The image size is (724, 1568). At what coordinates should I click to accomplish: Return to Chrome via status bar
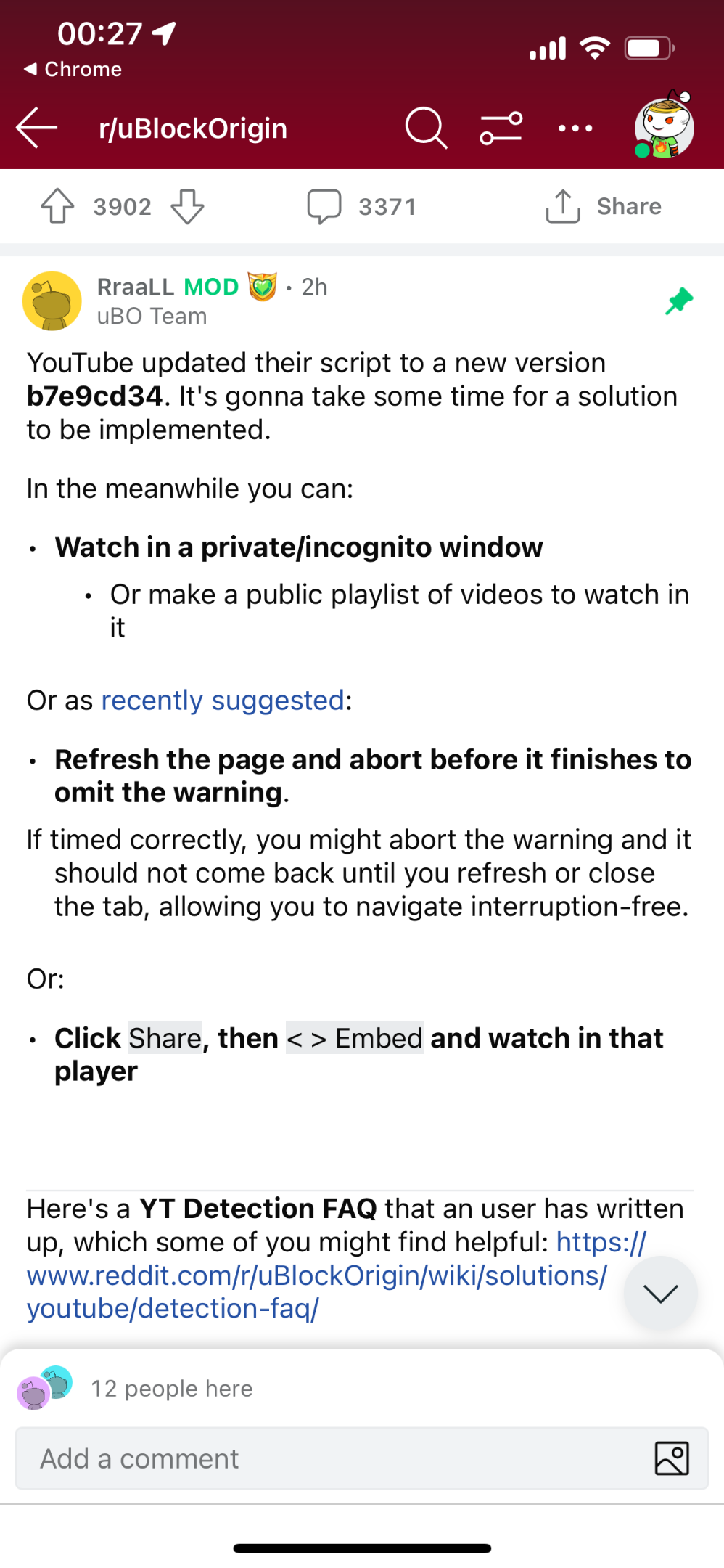tap(73, 70)
